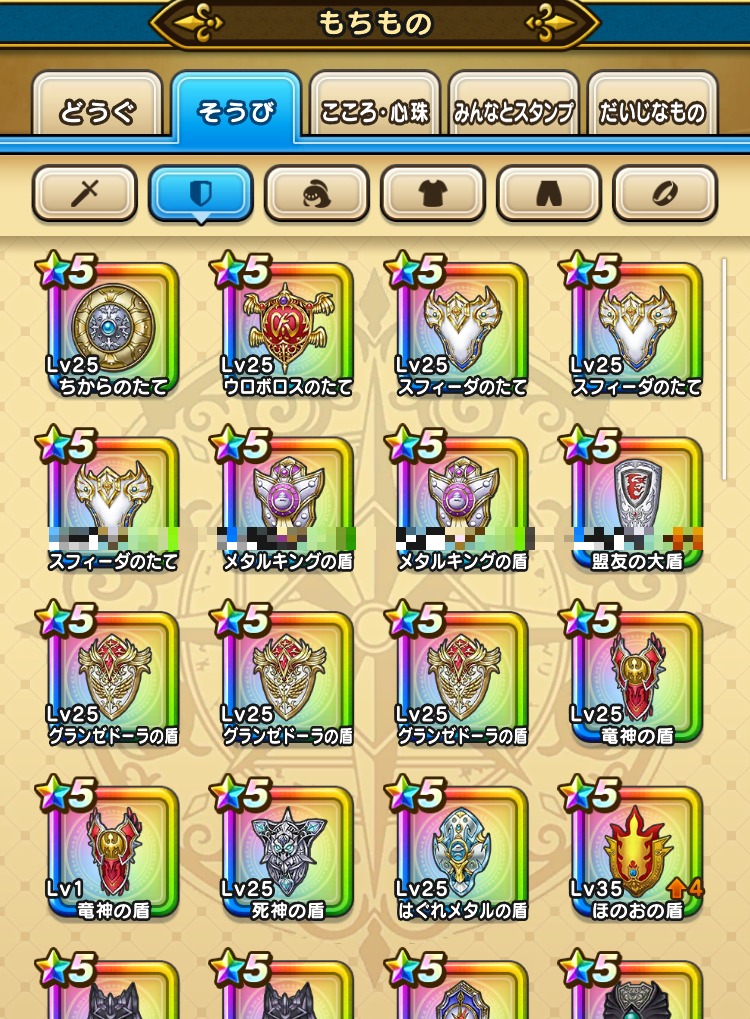
Task: Filter equipment by pants icon
Action: (x=549, y=193)
